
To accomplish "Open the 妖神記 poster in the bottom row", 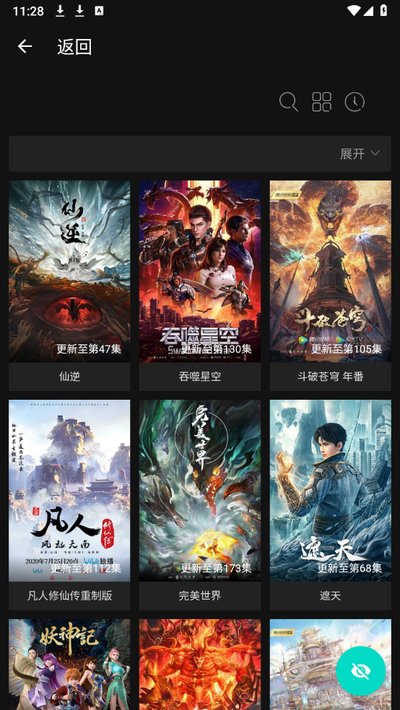I will [x=69, y=664].
